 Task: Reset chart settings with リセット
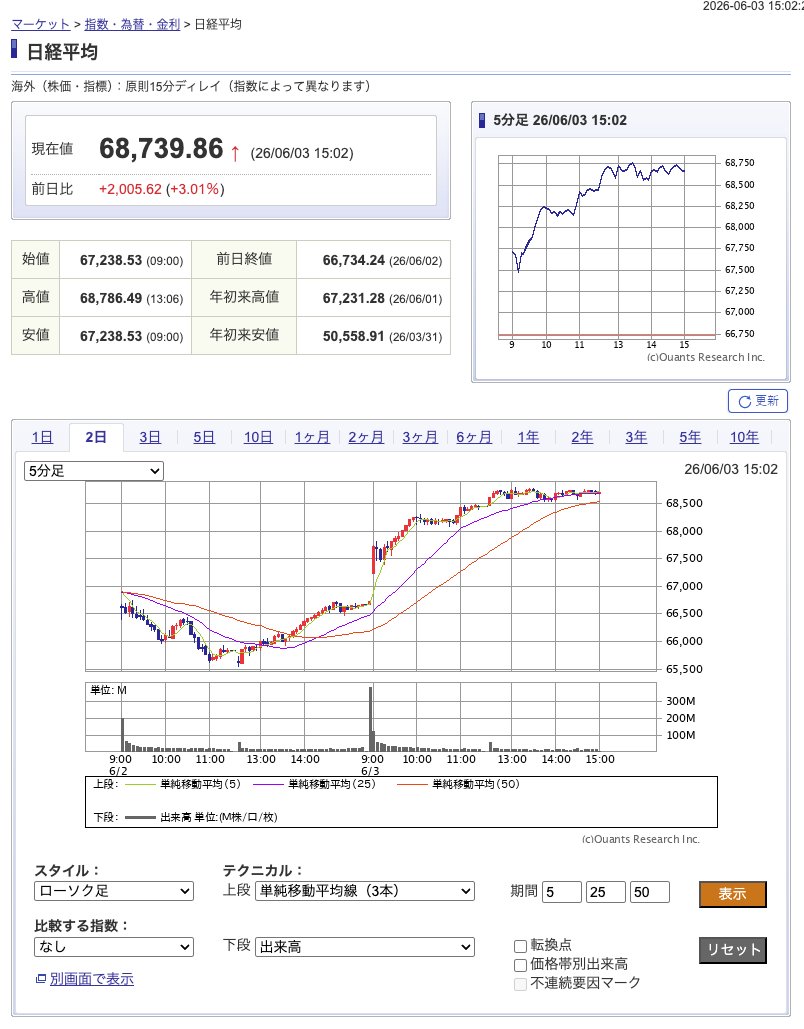(x=732, y=950)
